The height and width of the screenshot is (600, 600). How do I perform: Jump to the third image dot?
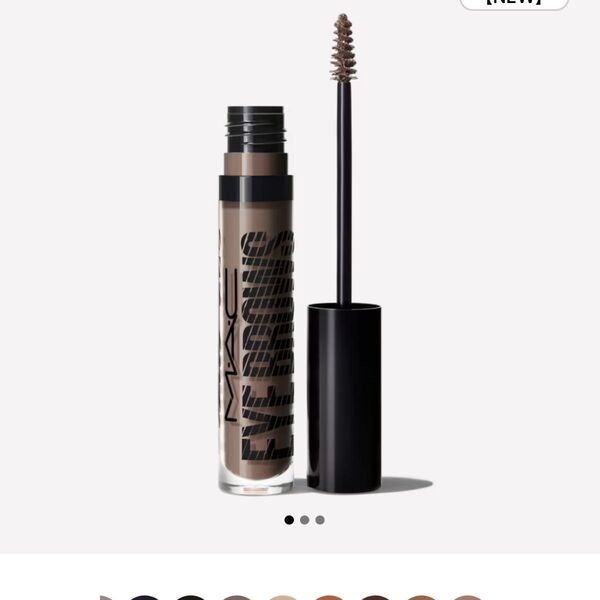320,520
